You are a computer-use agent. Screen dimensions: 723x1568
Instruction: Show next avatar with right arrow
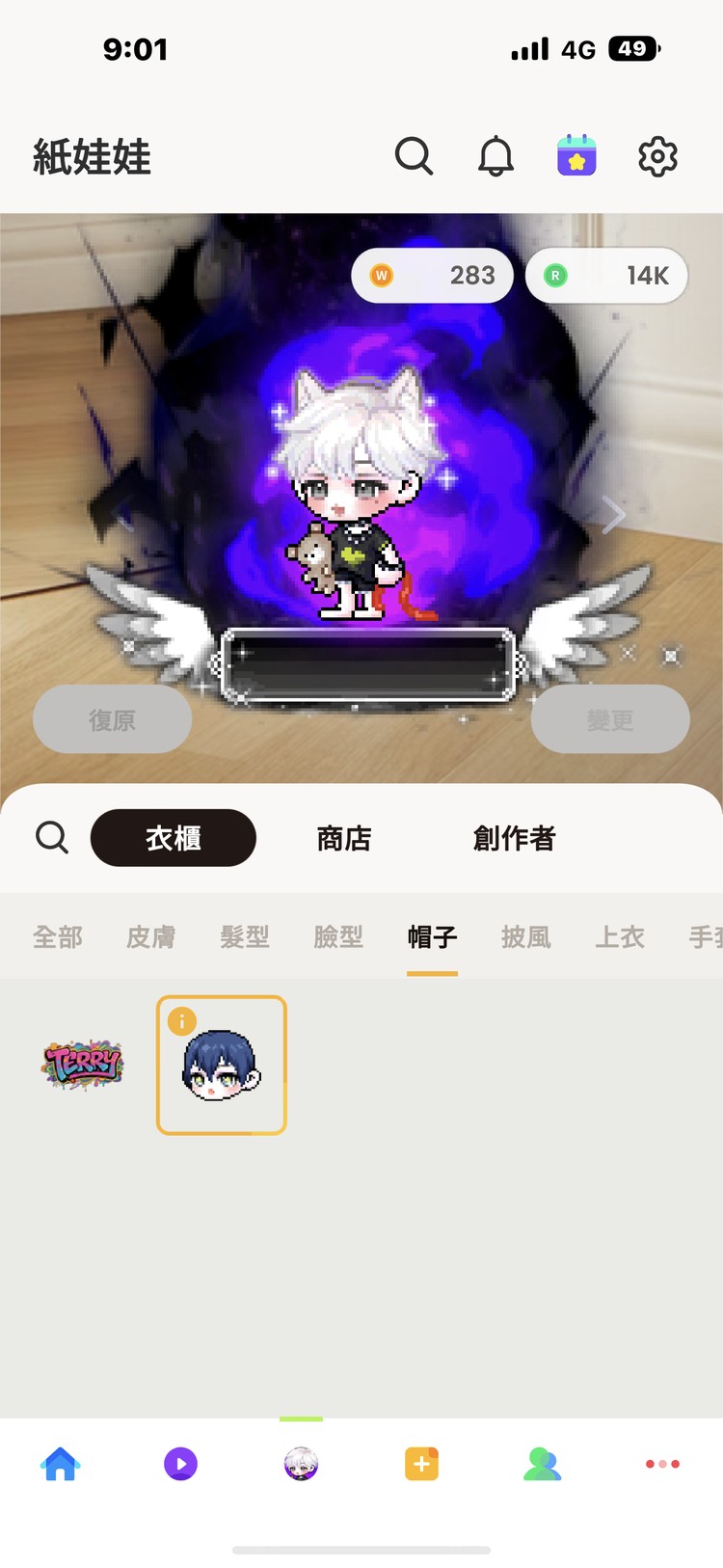click(613, 515)
